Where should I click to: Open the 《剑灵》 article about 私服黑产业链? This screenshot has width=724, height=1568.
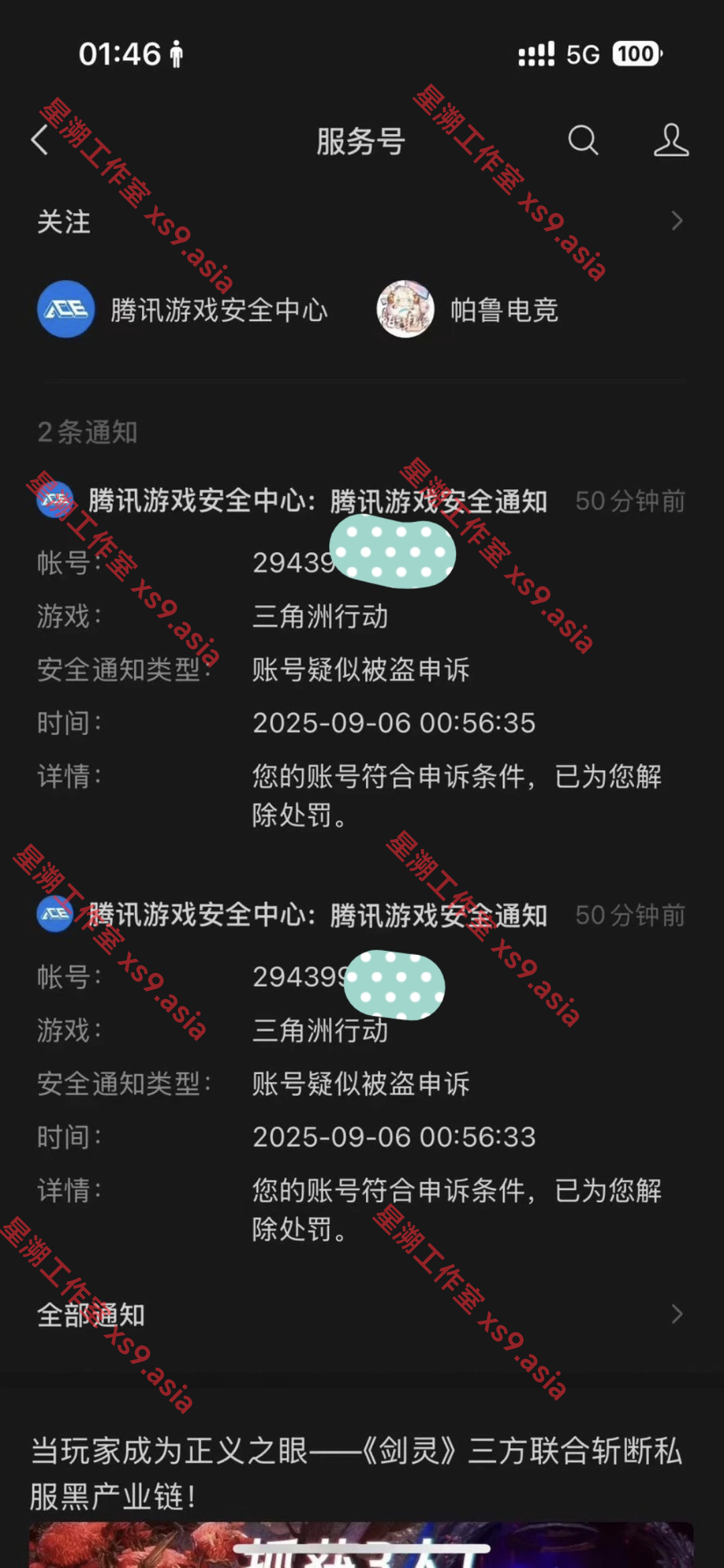click(357, 1473)
